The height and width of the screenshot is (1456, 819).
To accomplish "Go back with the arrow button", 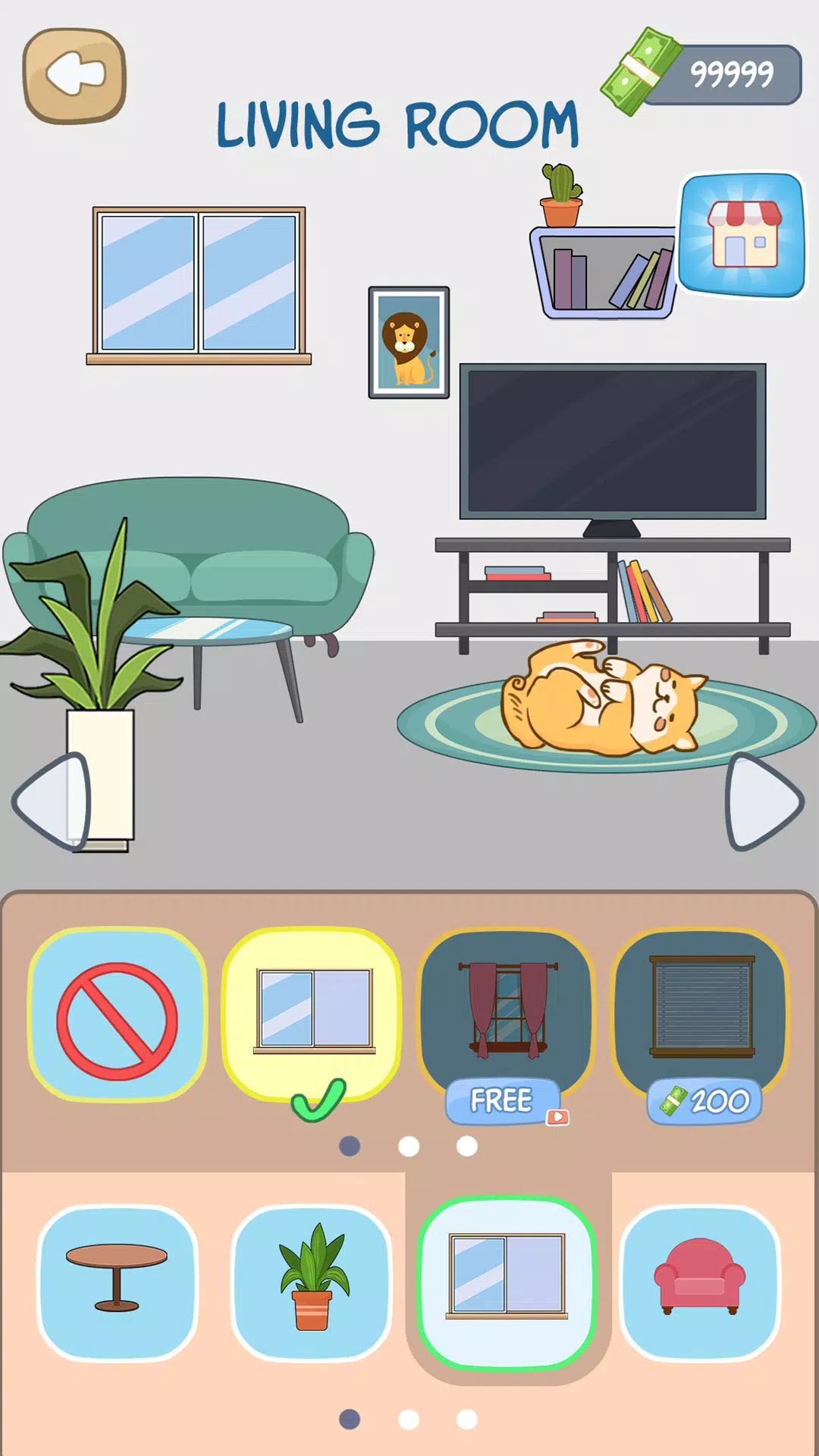I will (x=74, y=76).
